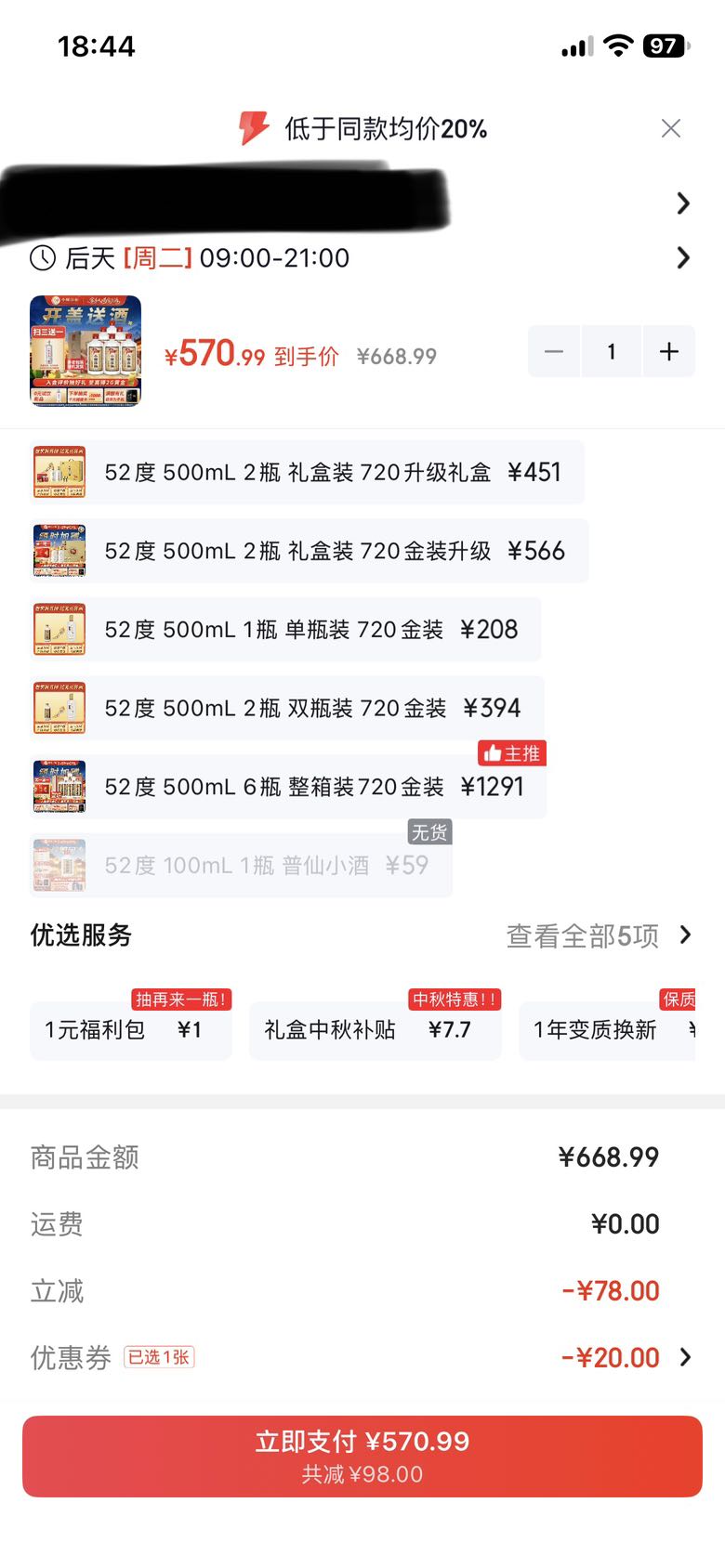Screen dimensions: 725x1568
Task: Add the 1元福利包 service
Action: 131,1030
